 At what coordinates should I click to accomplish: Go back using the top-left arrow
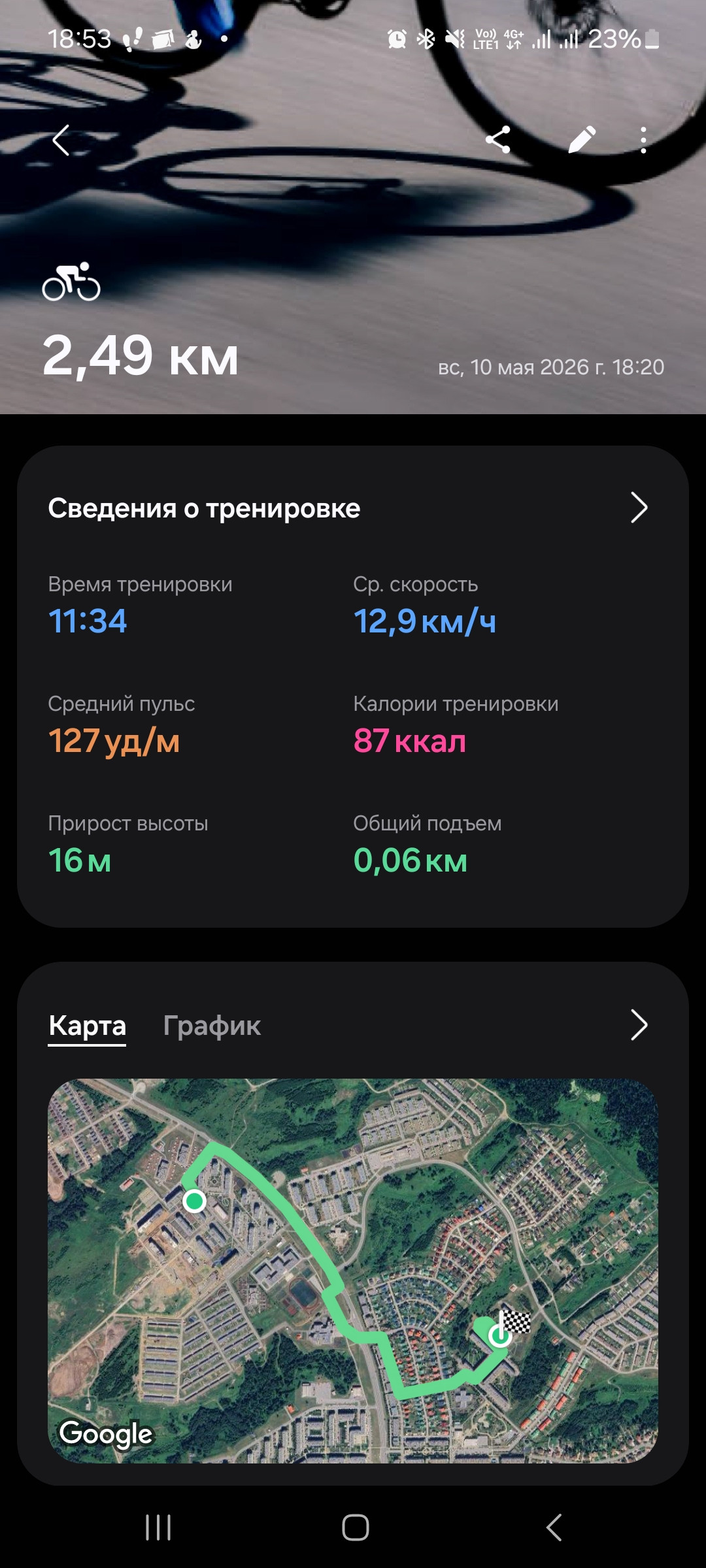pyautogui.click(x=61, y=140)
